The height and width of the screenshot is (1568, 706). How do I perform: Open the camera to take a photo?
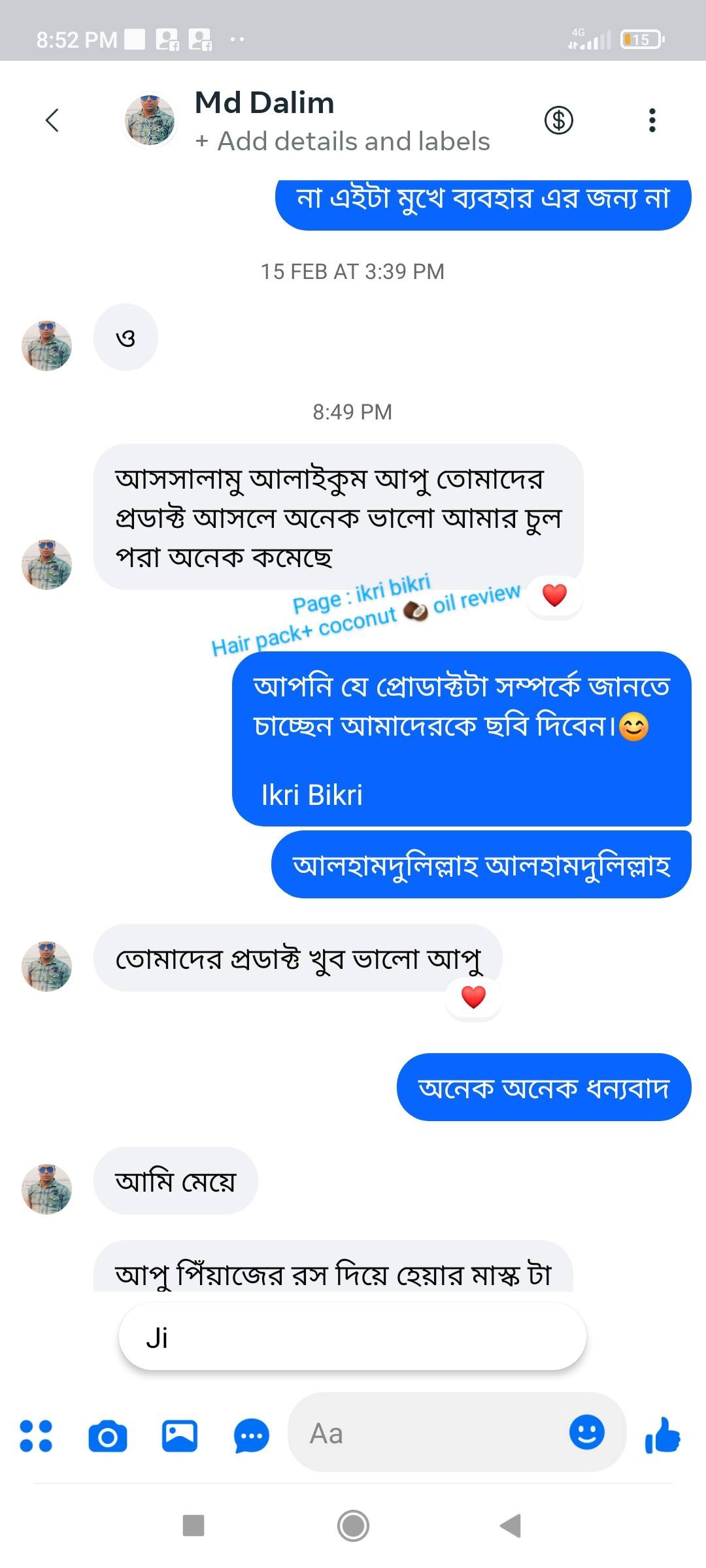[108, 1436]
